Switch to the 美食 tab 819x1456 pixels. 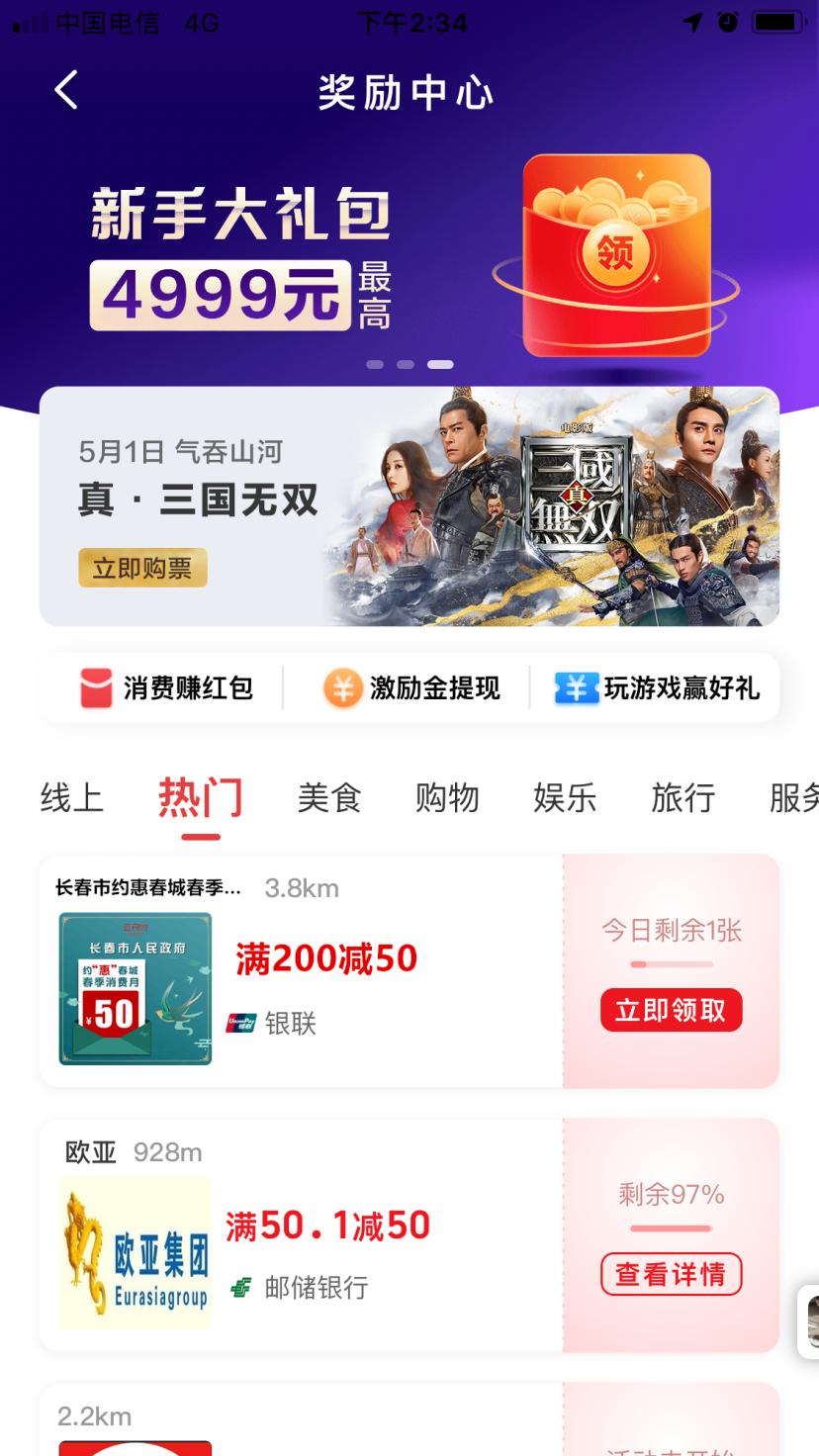pos(329,799)
